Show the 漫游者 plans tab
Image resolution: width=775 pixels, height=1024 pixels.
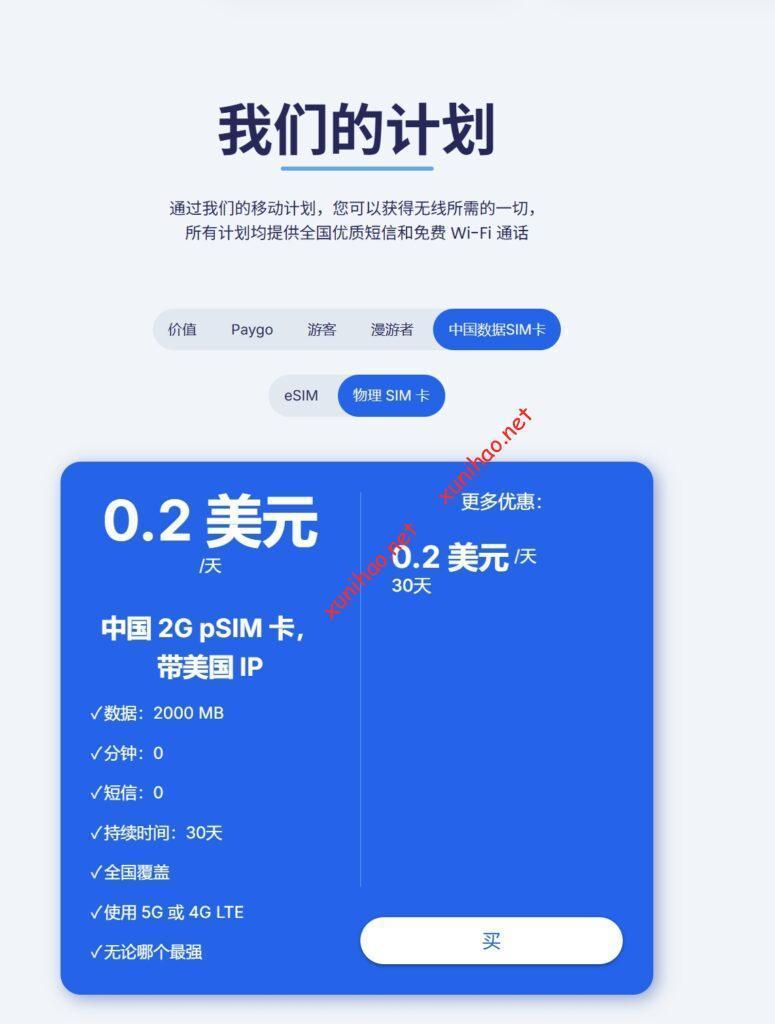(x=392, y=330)
